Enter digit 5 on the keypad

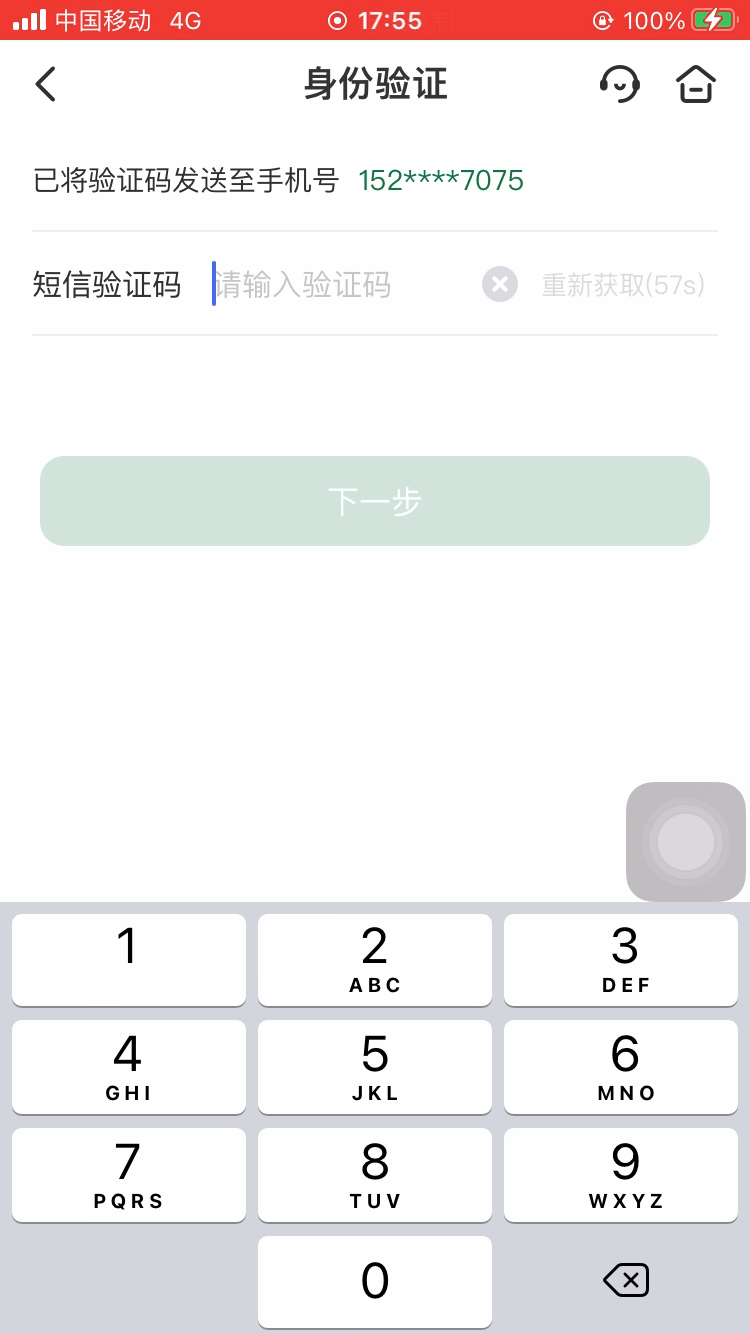point(375,1066)
